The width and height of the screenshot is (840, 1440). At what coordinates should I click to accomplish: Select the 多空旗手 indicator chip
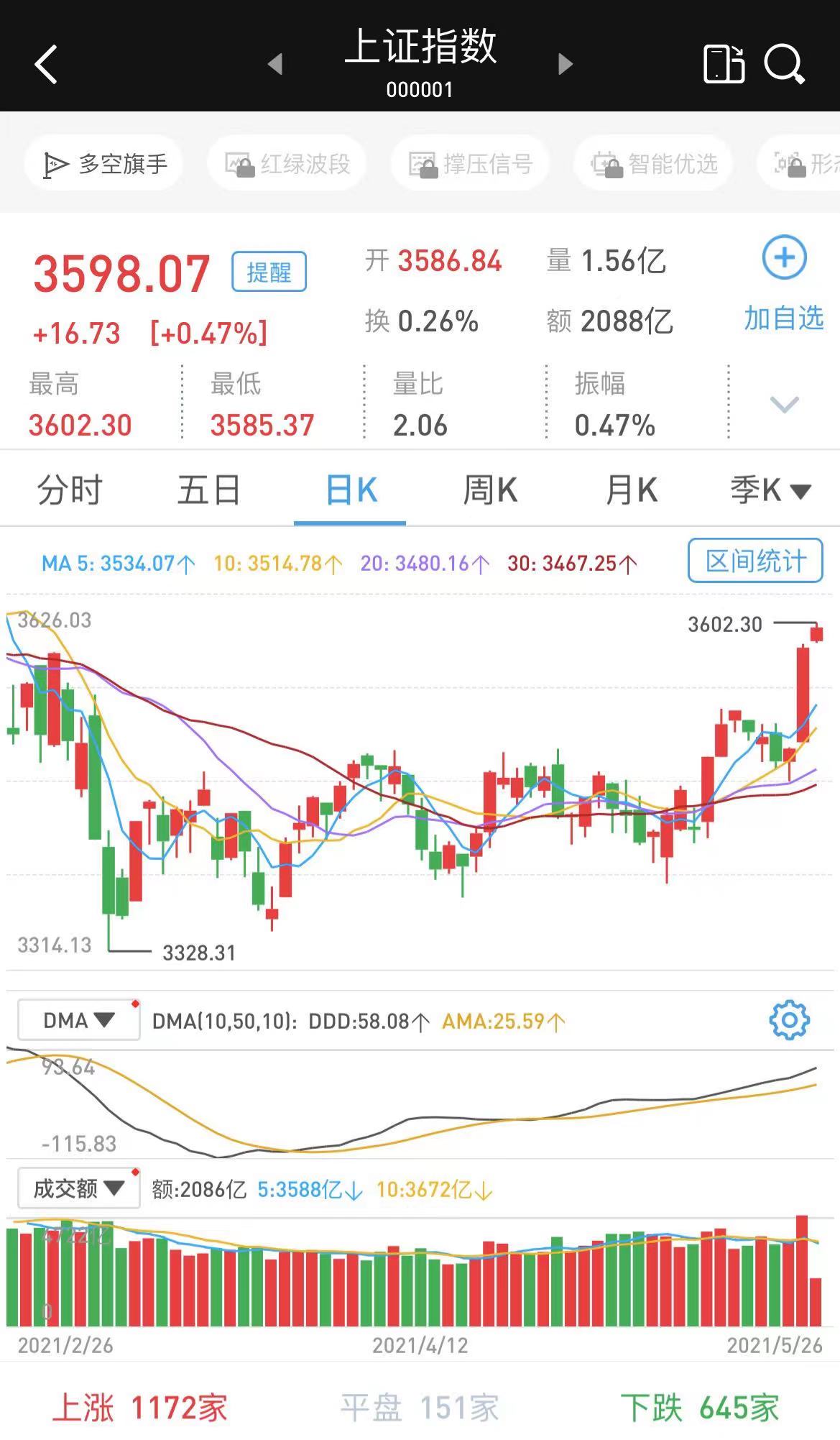coord(103,164)
